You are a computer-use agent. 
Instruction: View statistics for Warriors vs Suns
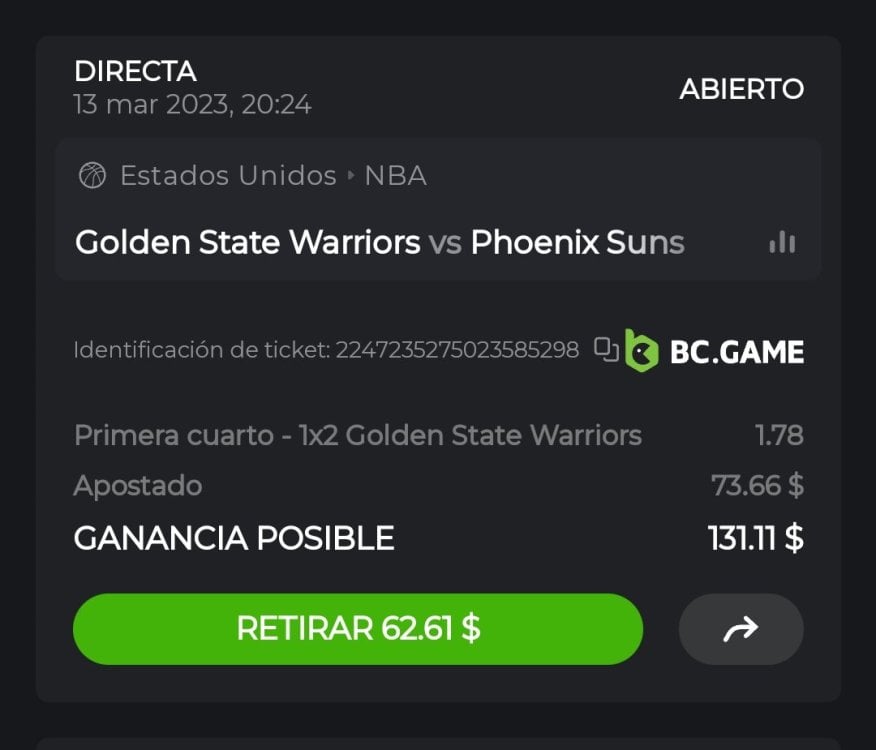[782, 242]
